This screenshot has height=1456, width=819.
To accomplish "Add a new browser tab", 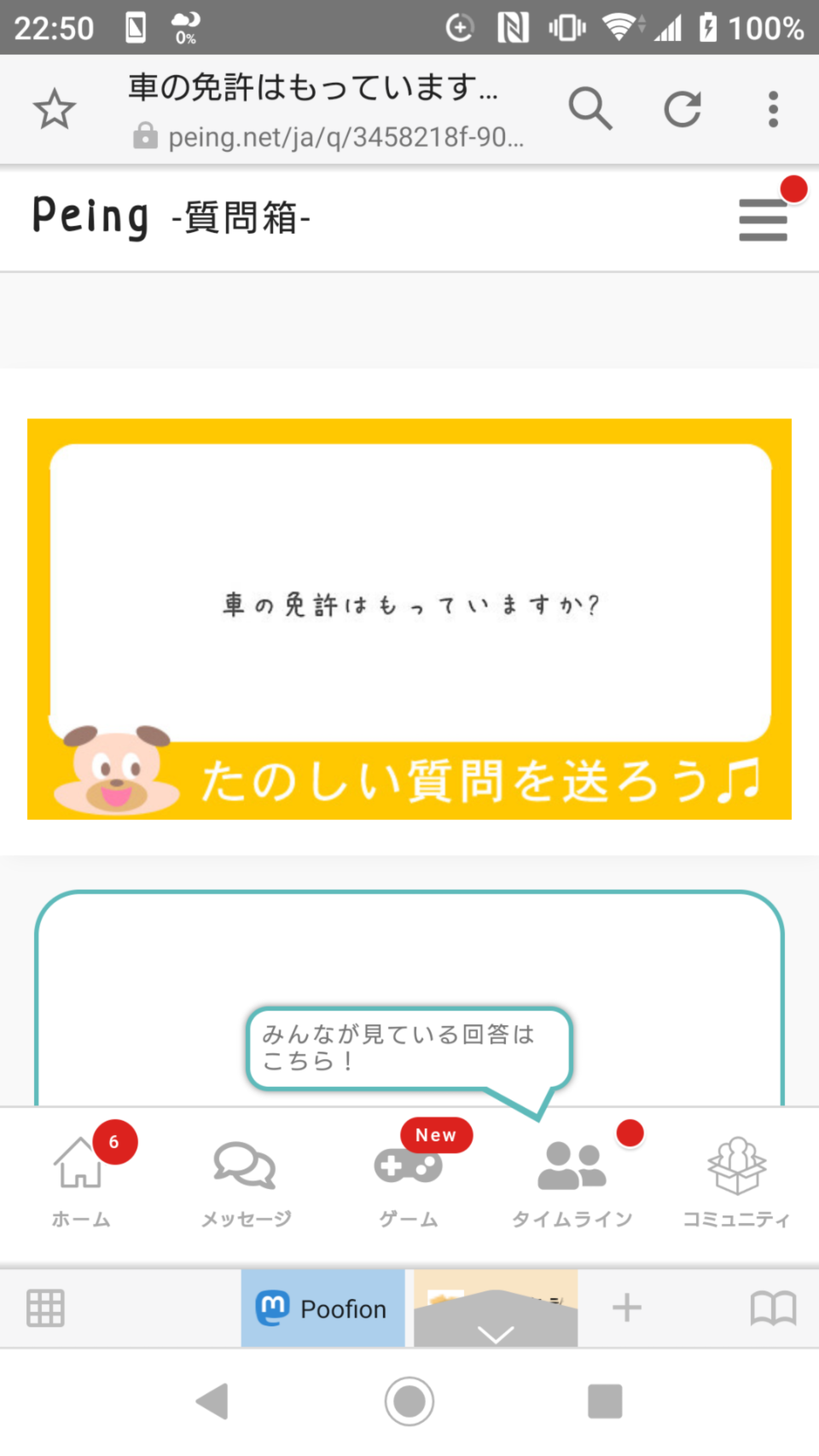I will pyautogui.click(x=627, y=1308).
